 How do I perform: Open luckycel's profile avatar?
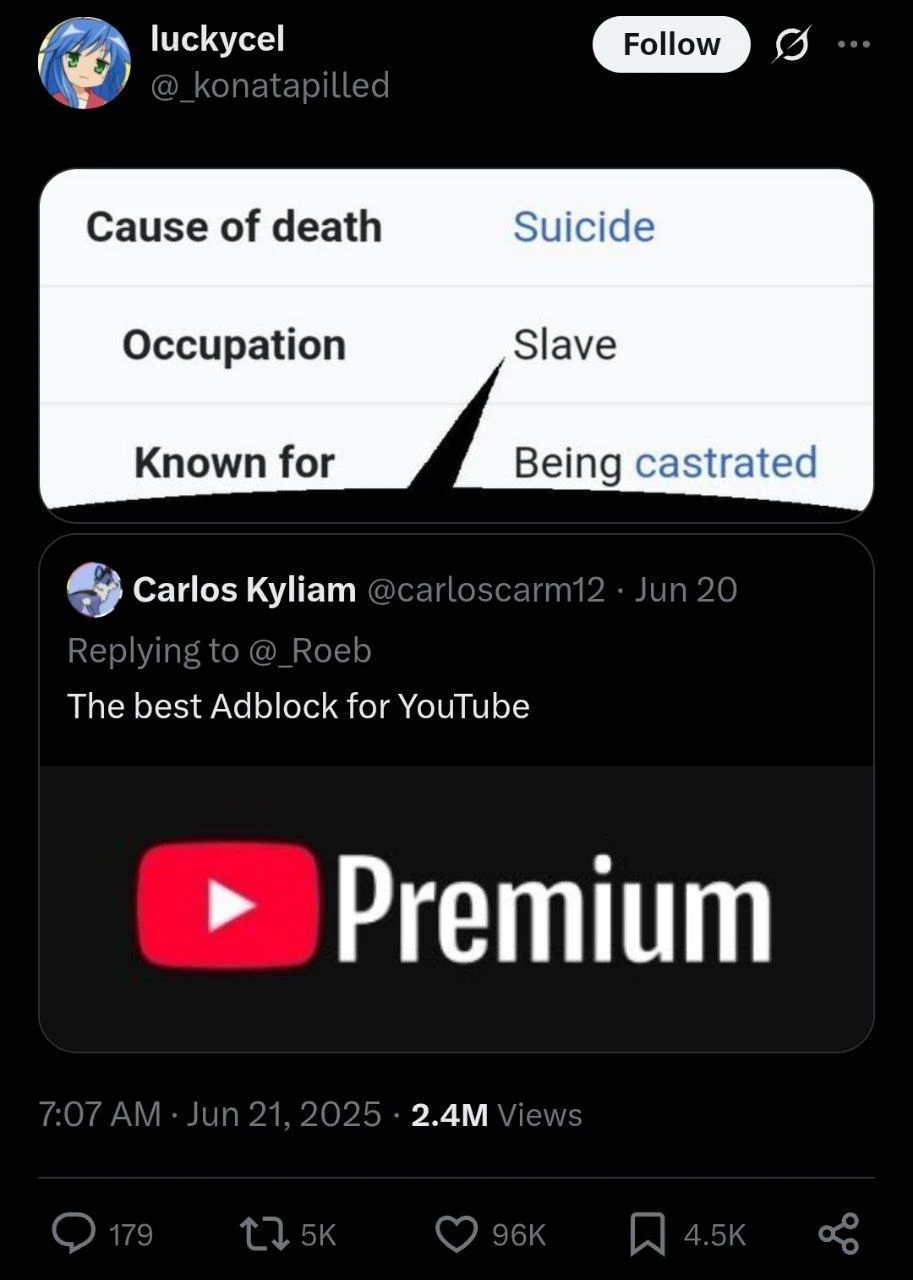[84, 63]
